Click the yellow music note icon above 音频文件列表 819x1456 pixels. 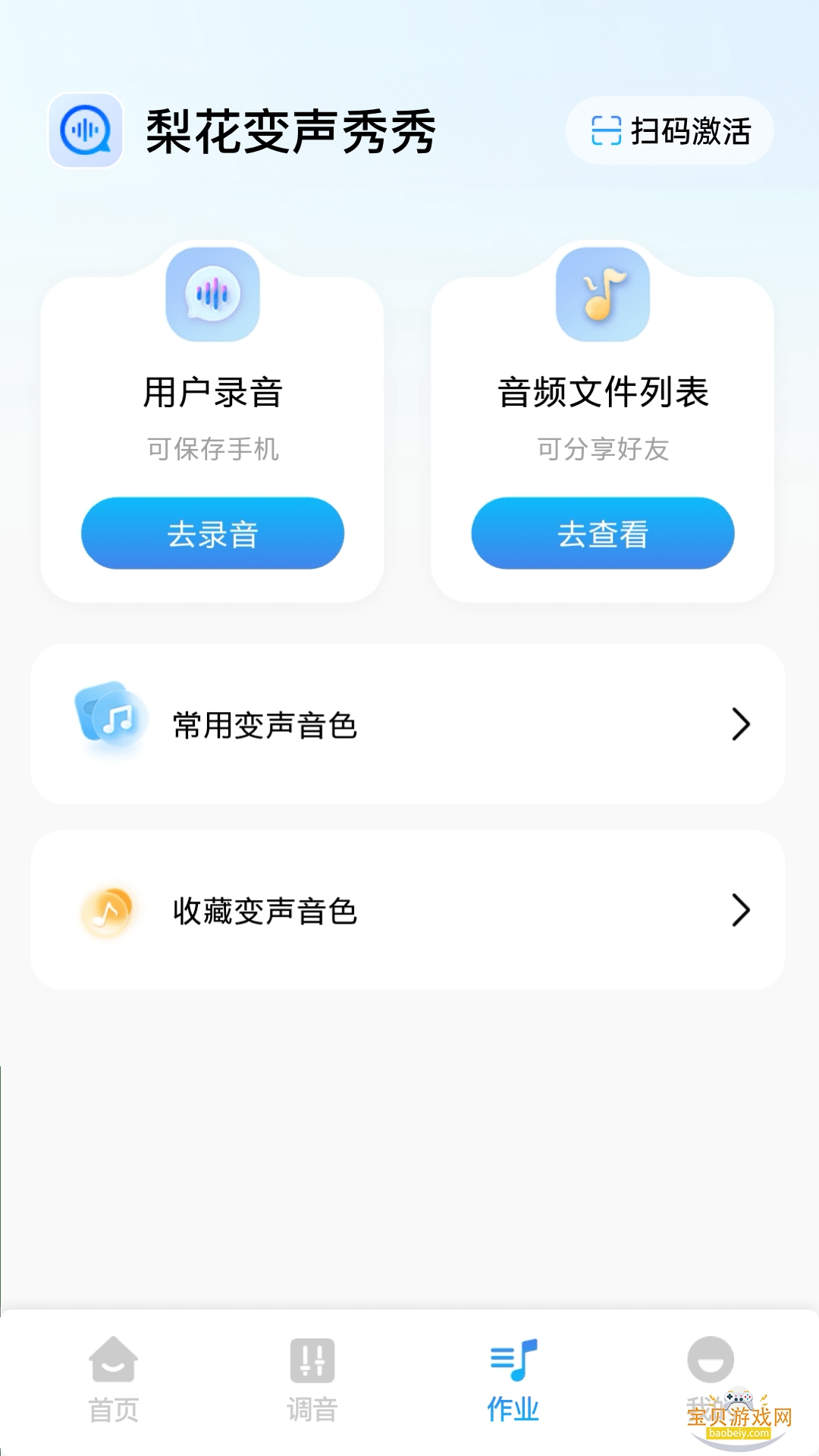(x=603, y=296)
